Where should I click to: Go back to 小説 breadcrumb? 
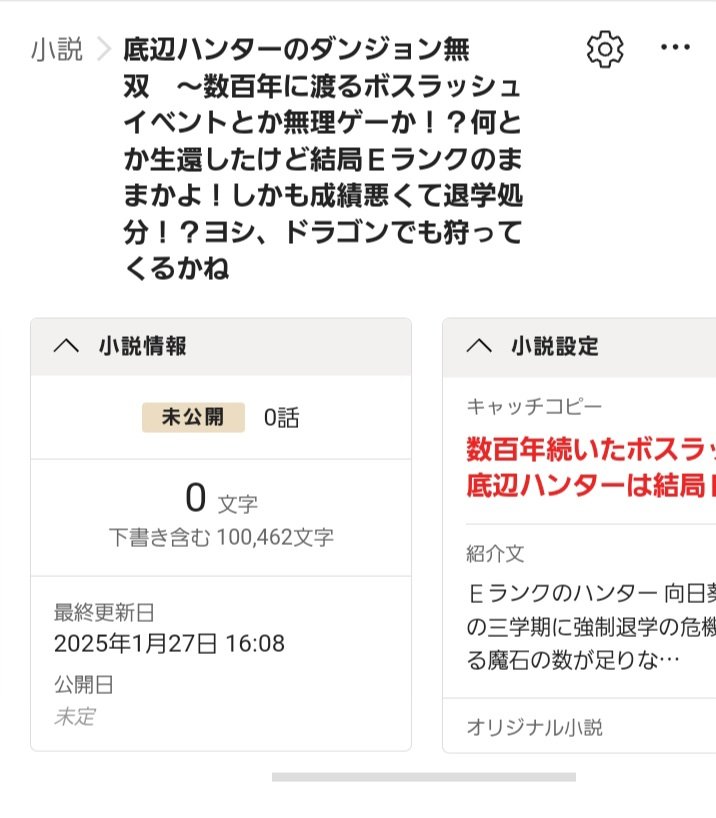[57, 49]
